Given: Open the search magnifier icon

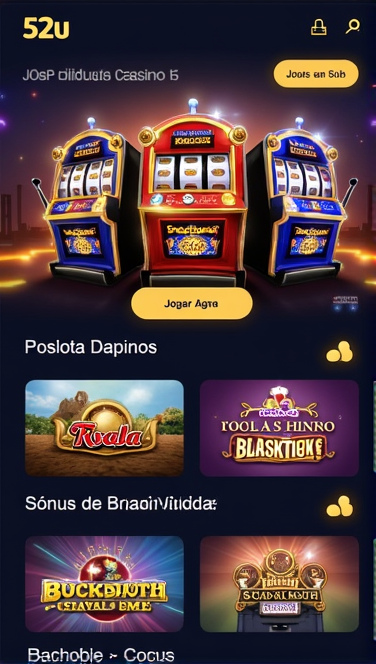Looking at the screenshot, I should pyautogui.click(x=352, y=27).
